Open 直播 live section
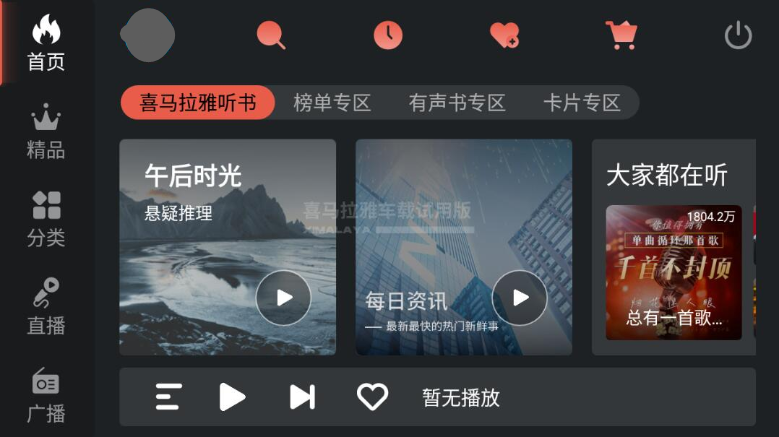Image resolution: width=779 pixels, height=437 pixels. tap(46, 307)
